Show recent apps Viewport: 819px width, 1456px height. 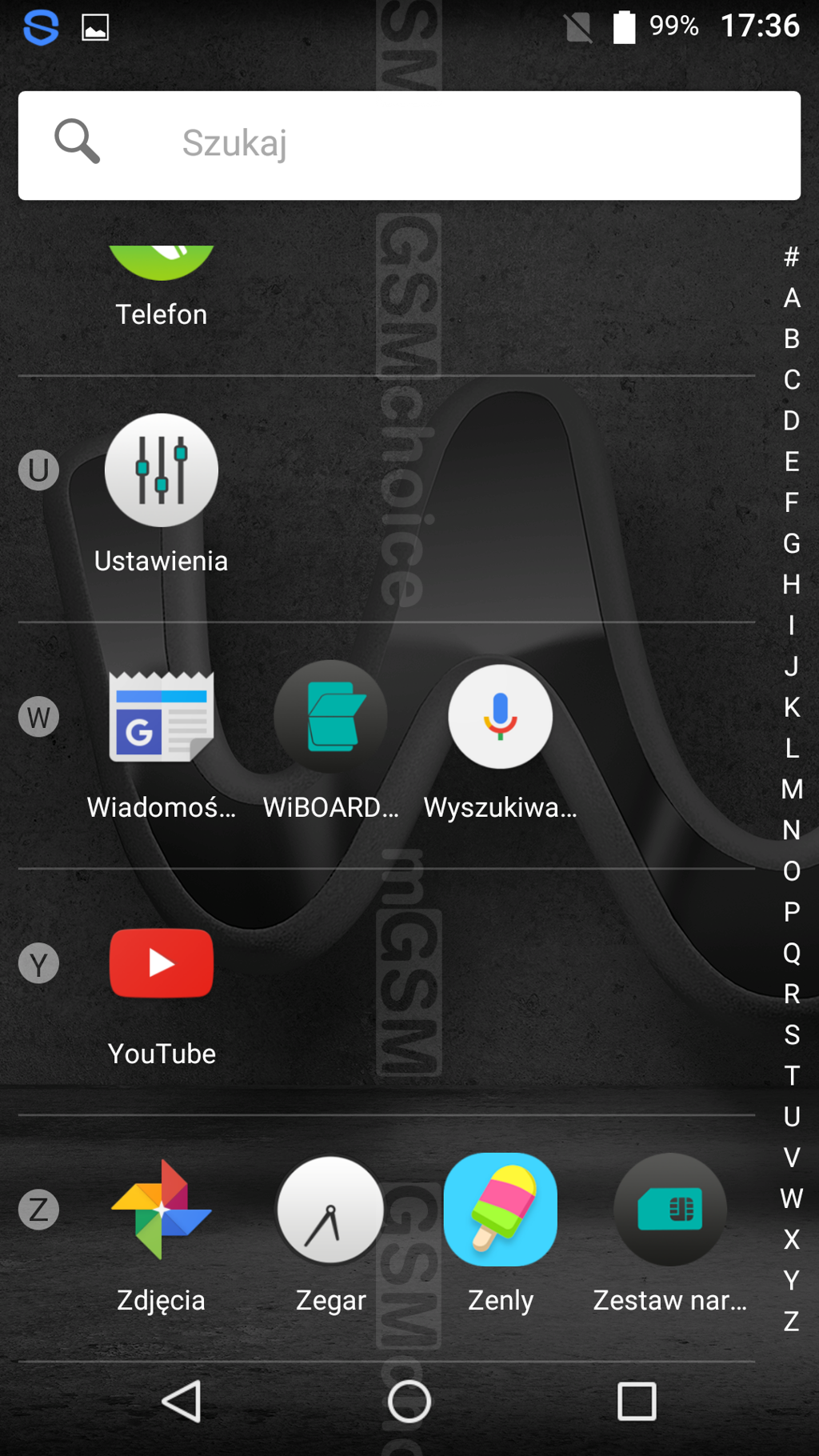click(637, 1401)
